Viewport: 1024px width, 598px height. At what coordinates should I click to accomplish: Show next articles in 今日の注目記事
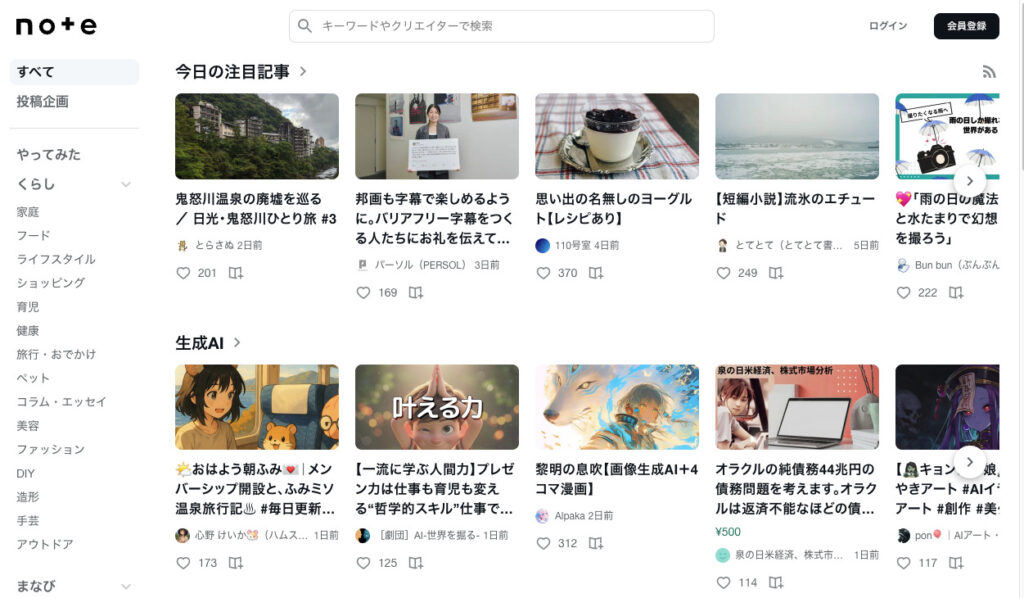[969, 182]
